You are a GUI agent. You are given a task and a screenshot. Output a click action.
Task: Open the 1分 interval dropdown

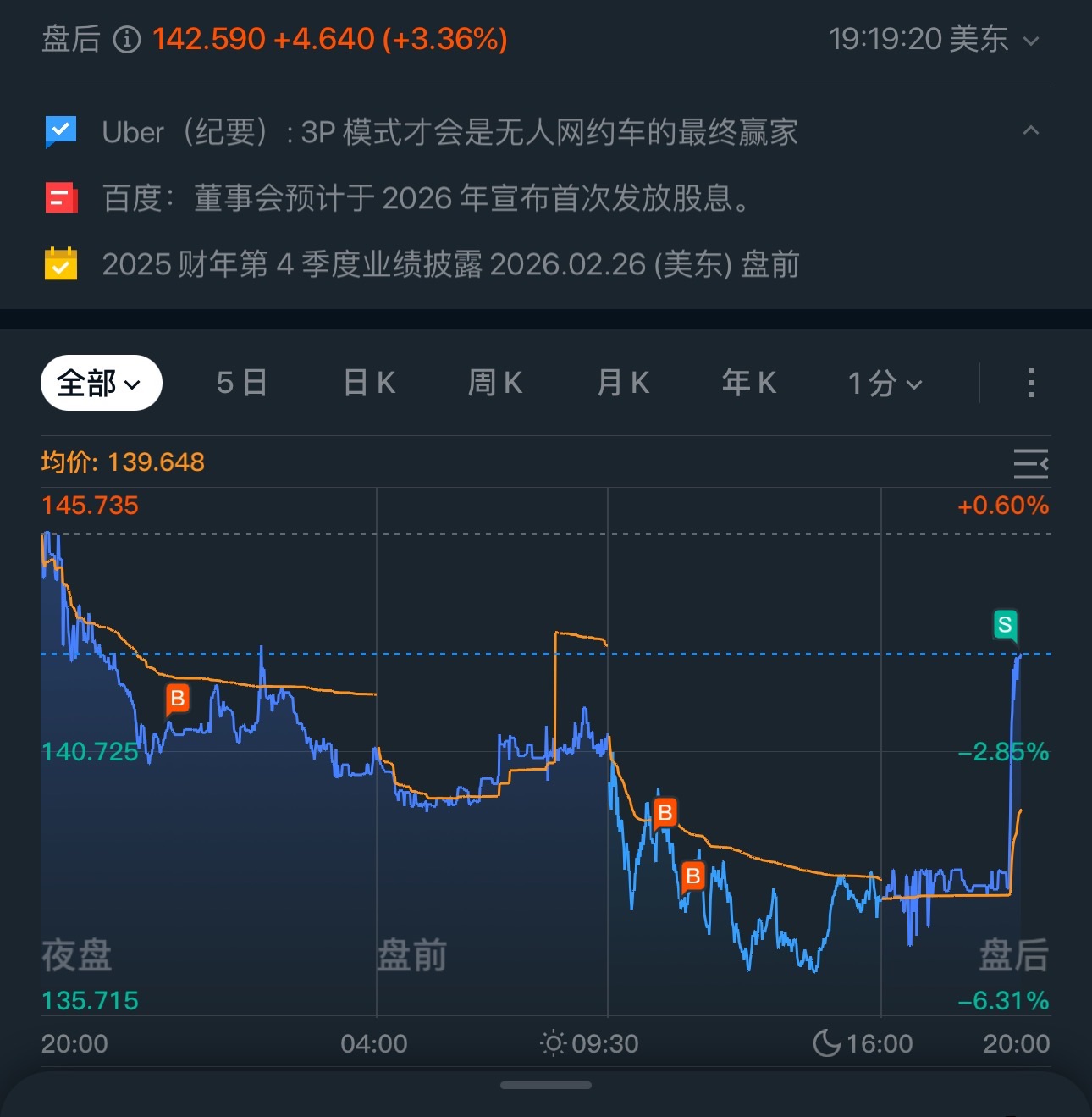[885, 383]
